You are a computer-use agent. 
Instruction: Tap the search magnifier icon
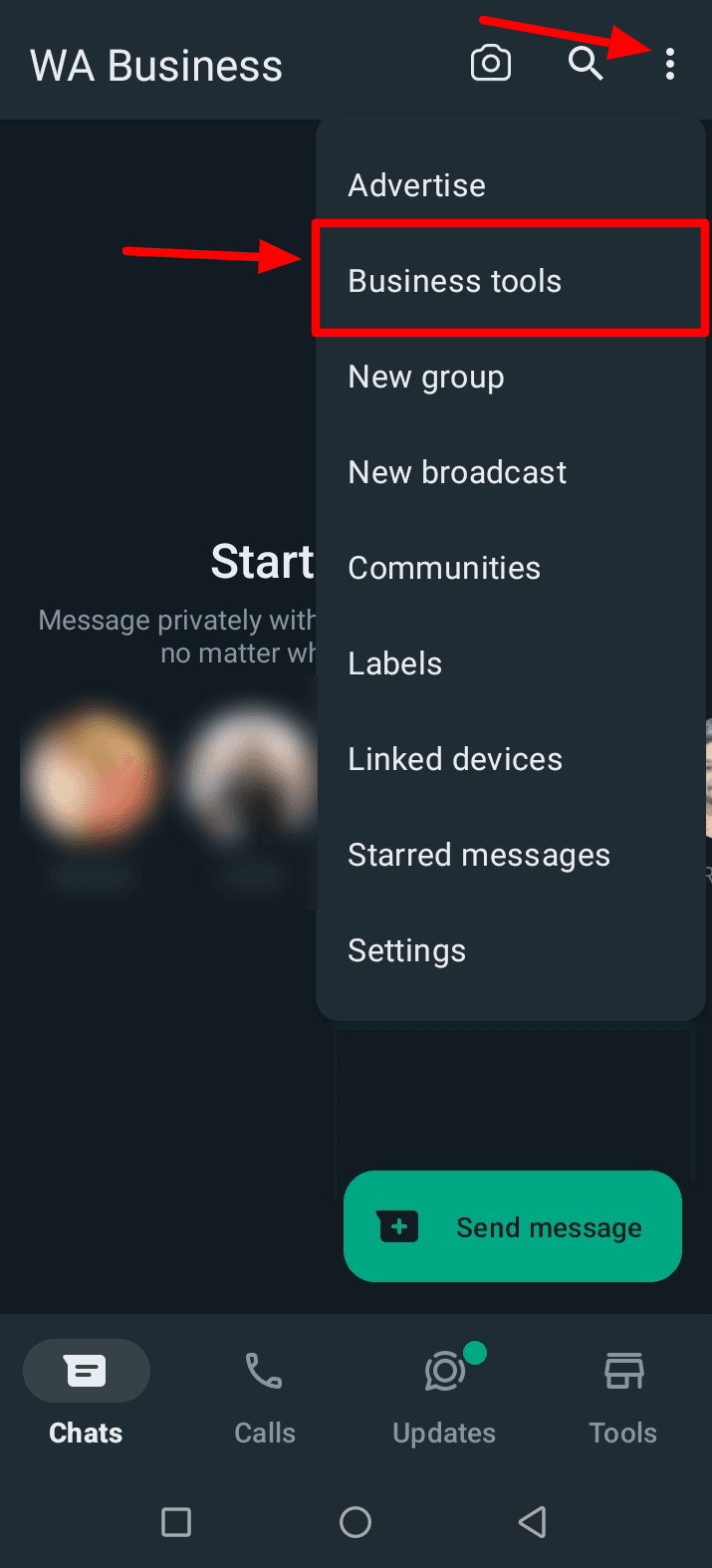tap(586, 65)
